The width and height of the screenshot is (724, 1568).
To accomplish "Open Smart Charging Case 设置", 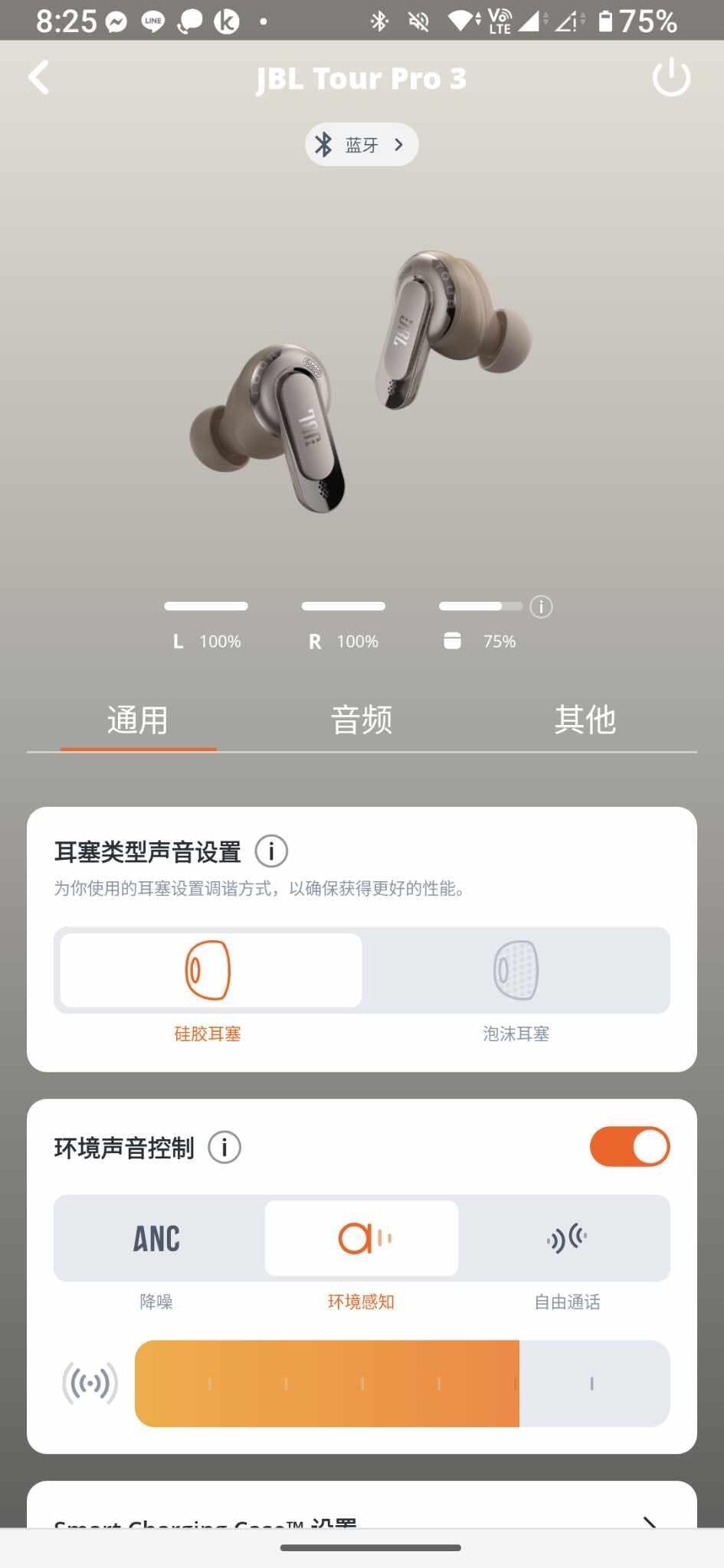I will [x=362, y=1519].
